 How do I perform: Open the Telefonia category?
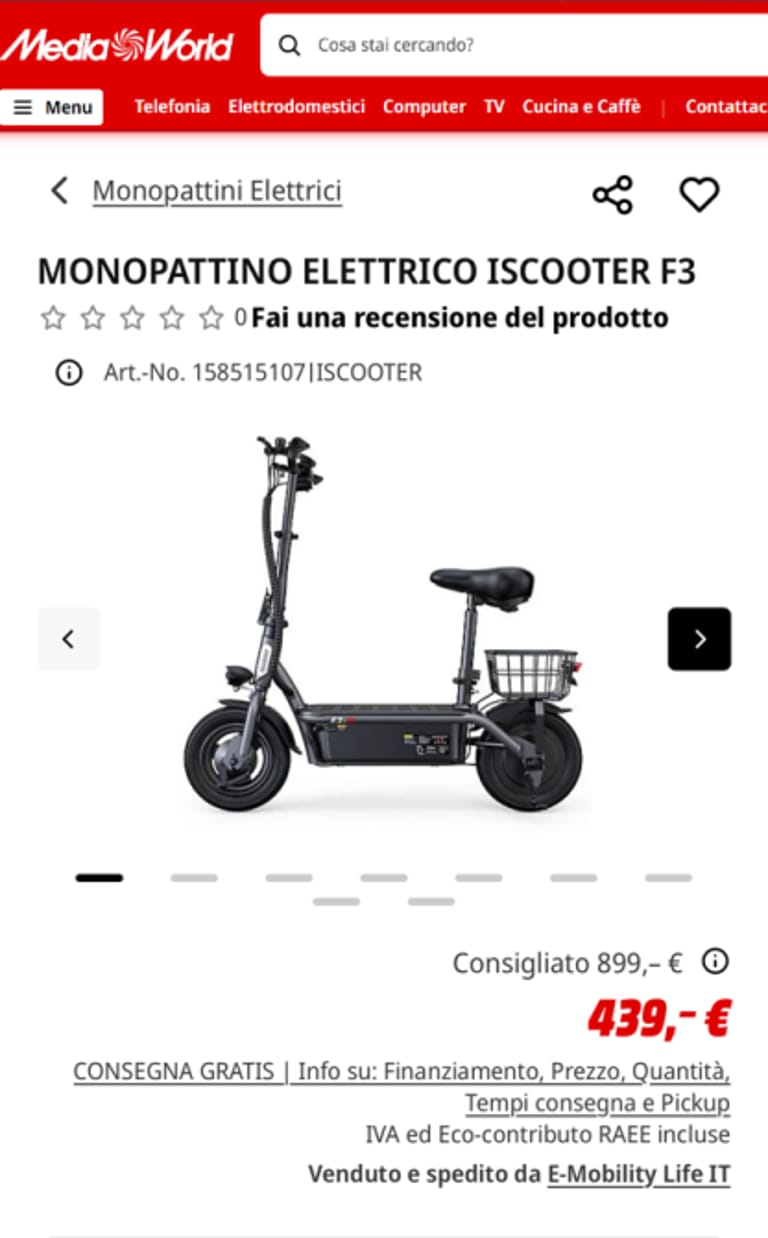tap(172, 106)
